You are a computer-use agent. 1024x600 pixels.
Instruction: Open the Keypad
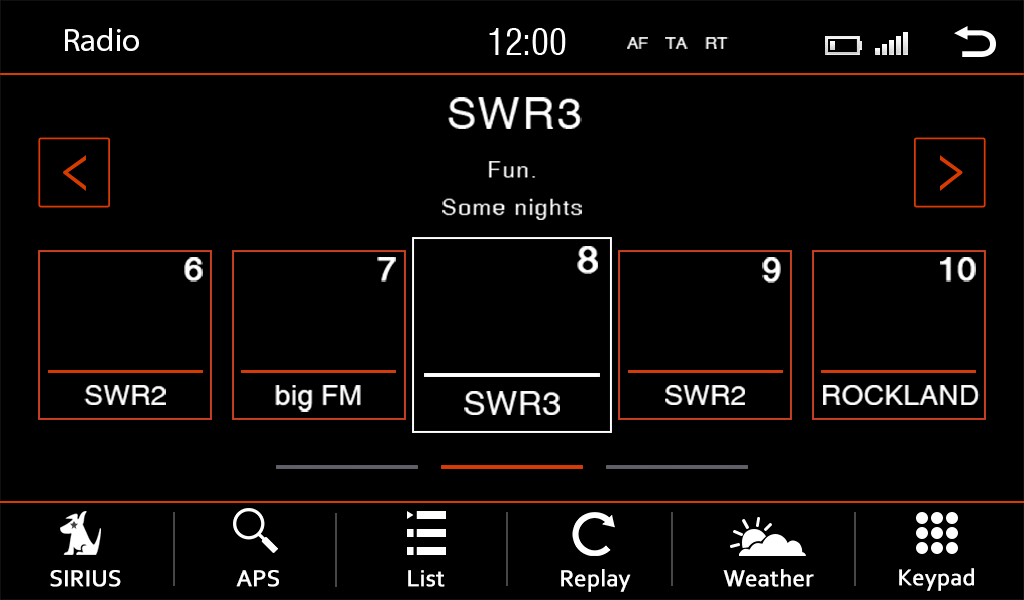pos(936,550)
